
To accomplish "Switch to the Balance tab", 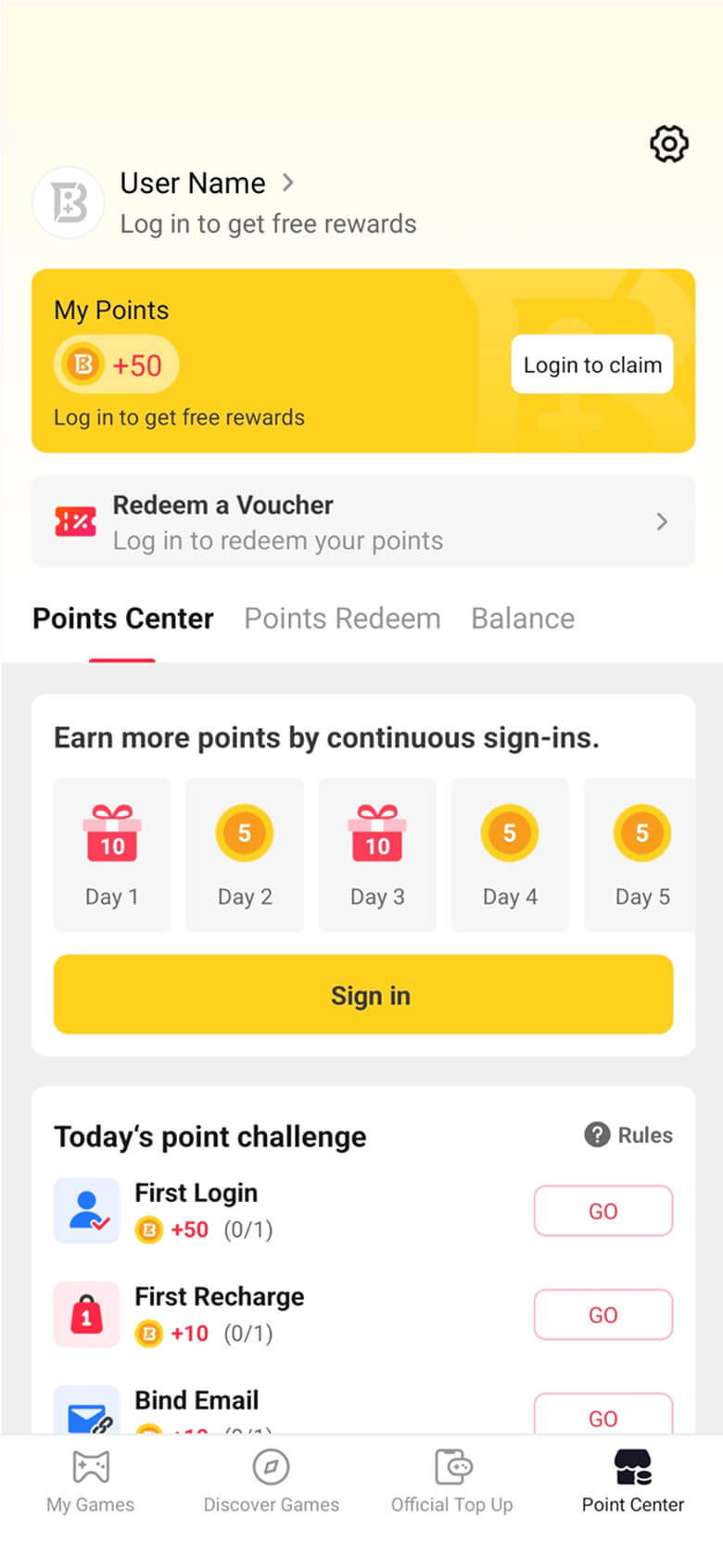I will pyautogui.click(x=523, y=618).
